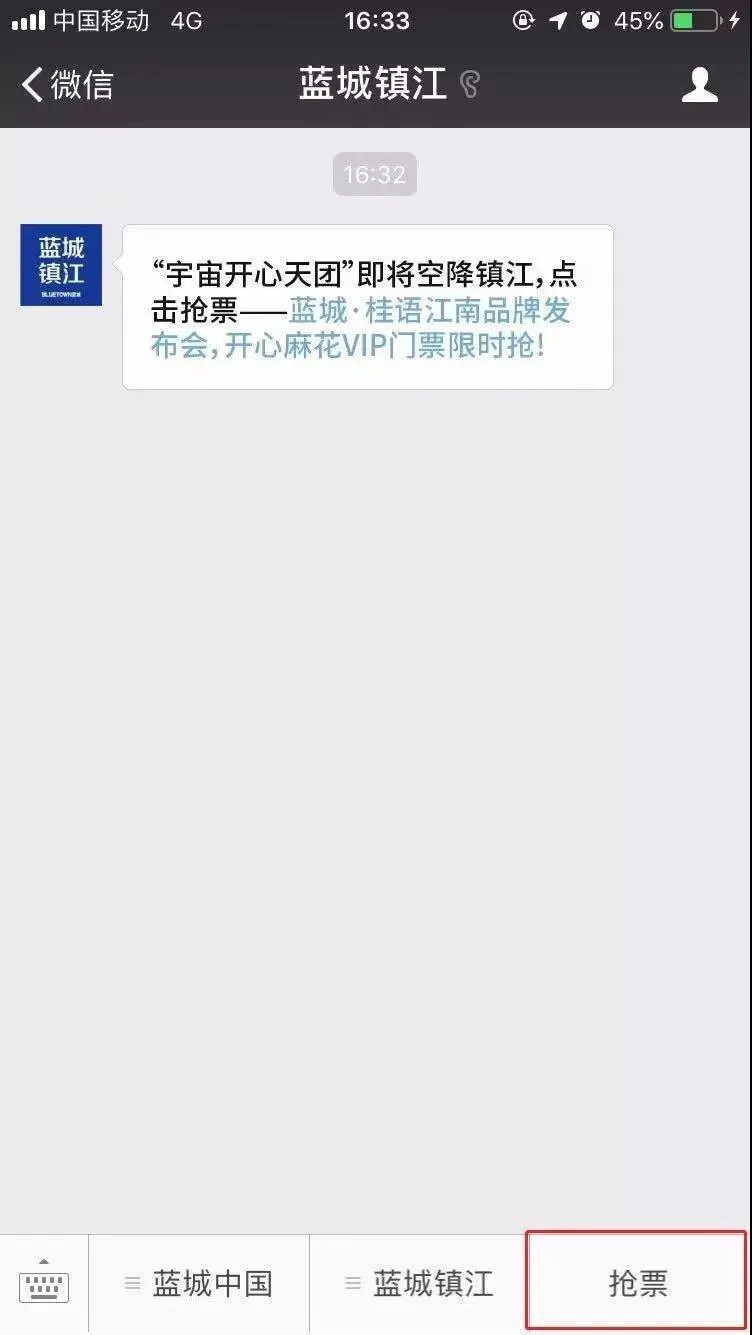Open the account profile icon
This screenshot has width=752, height=1335.
coord(699,85)
